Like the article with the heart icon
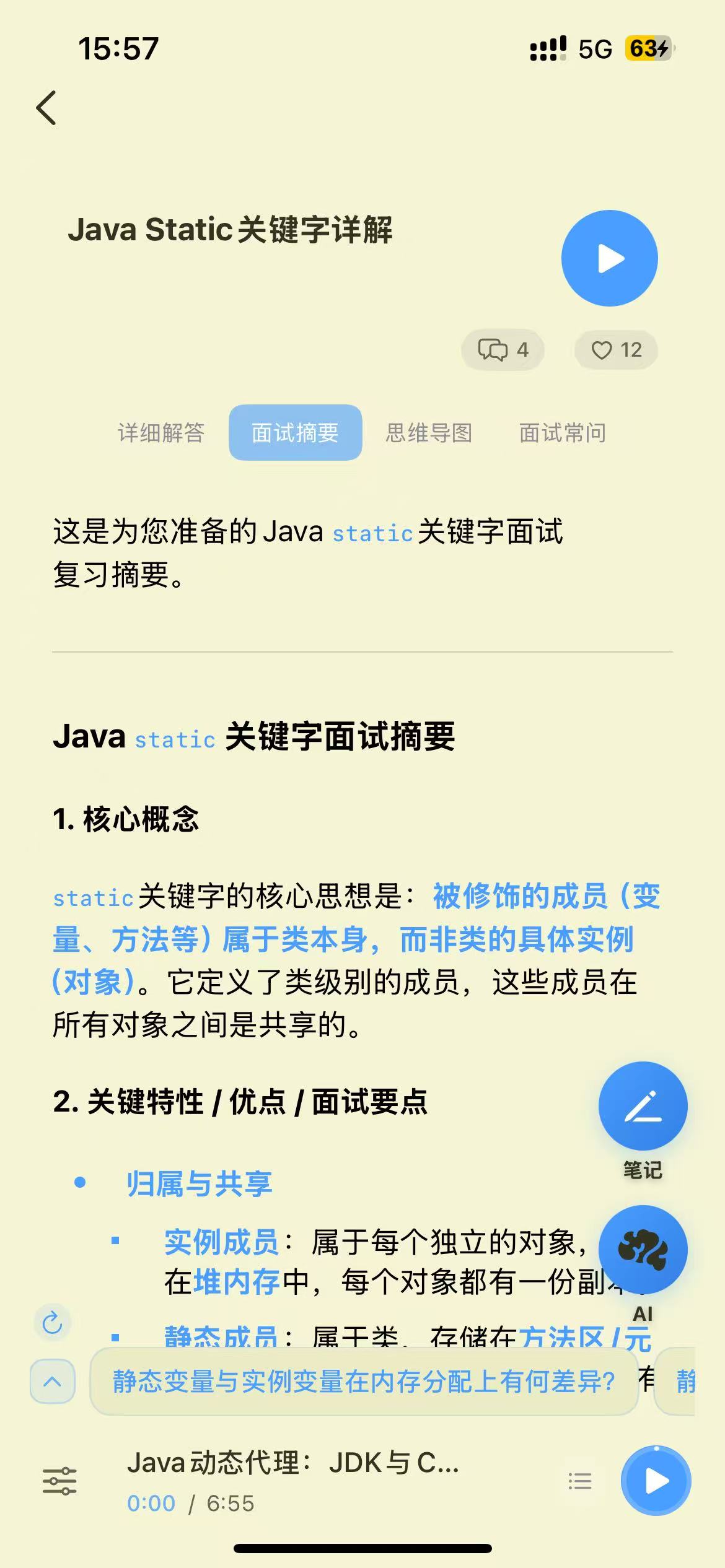Screen dimensions: 725x1568 pos(616,351)
